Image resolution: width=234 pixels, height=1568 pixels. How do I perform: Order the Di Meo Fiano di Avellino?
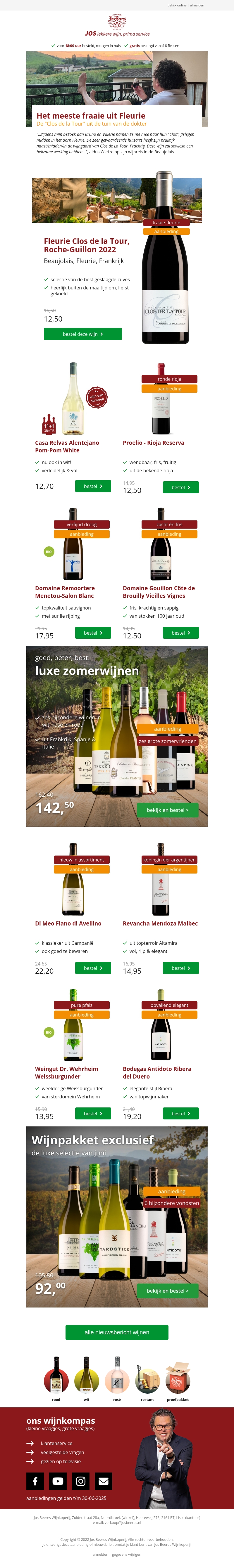coord(93,968)
